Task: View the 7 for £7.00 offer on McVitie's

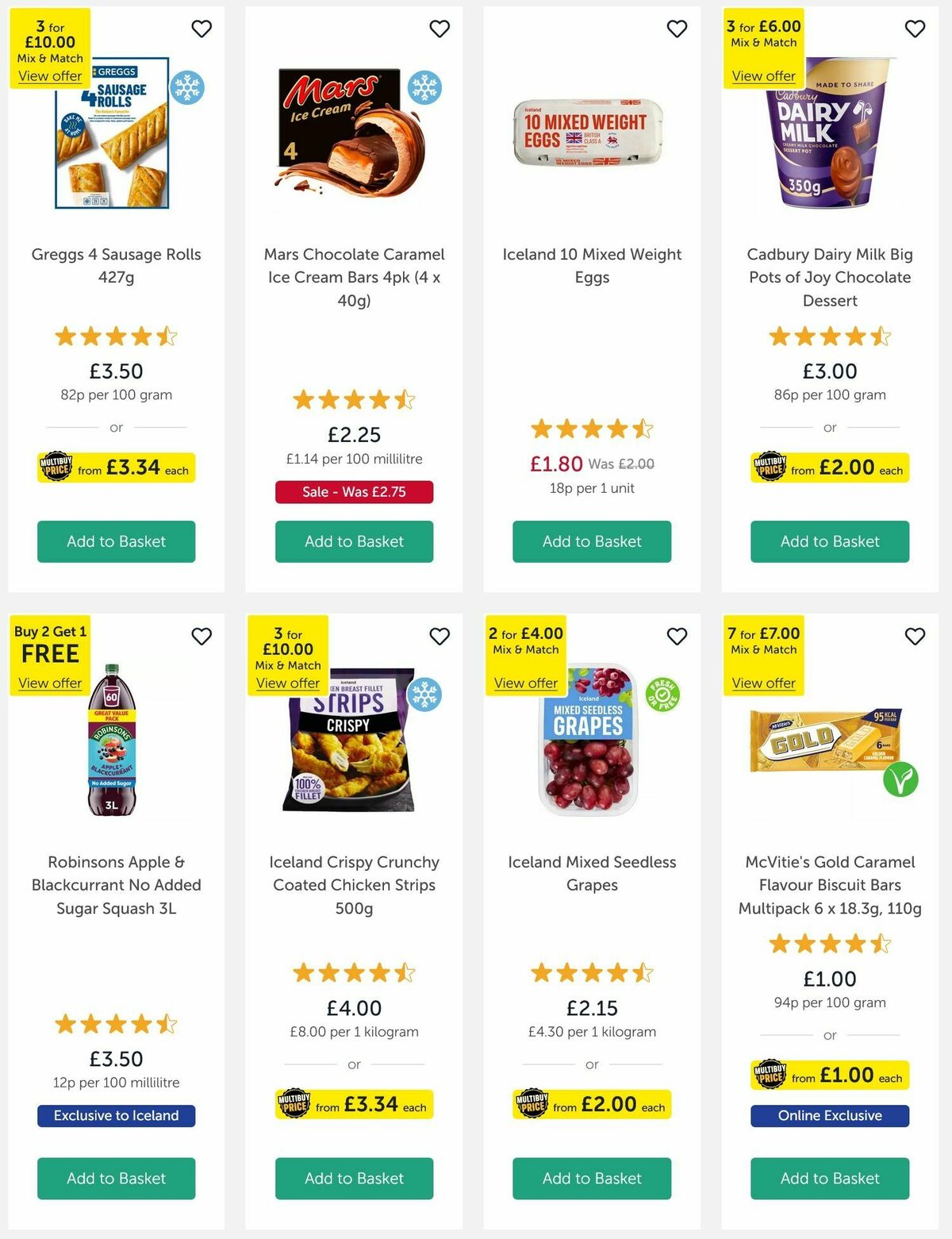Action: (x=763, y=683)
